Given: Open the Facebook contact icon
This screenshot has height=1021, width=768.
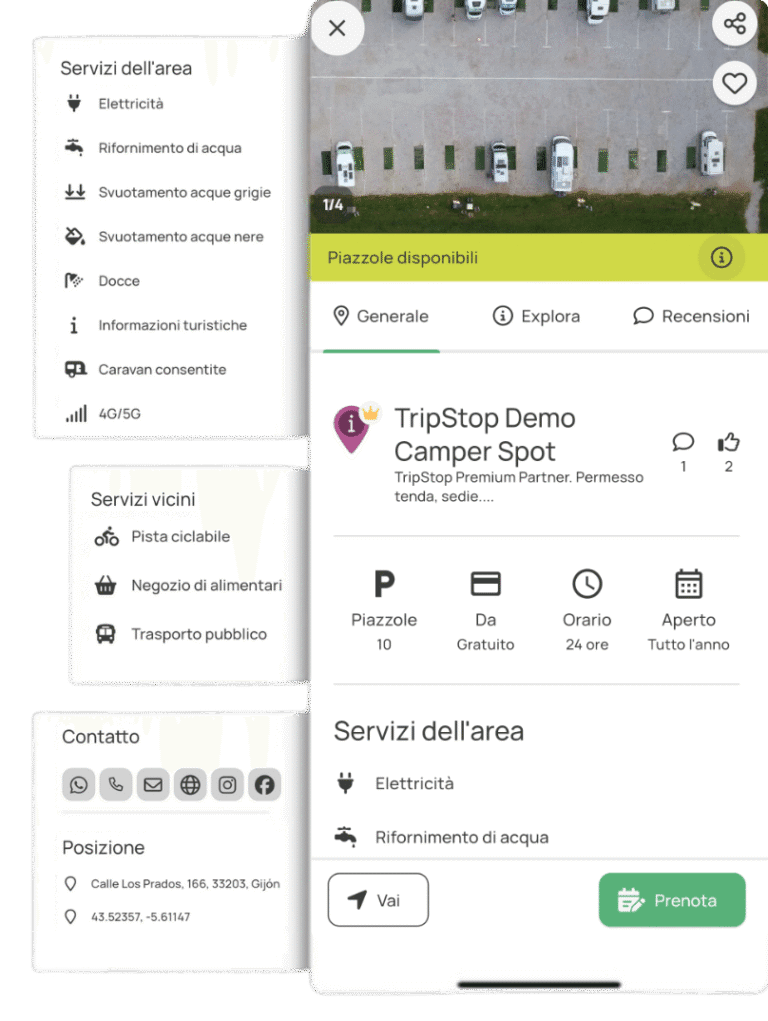Looking at the screenshot, I should pyautogui.click(x=264, y=784).
